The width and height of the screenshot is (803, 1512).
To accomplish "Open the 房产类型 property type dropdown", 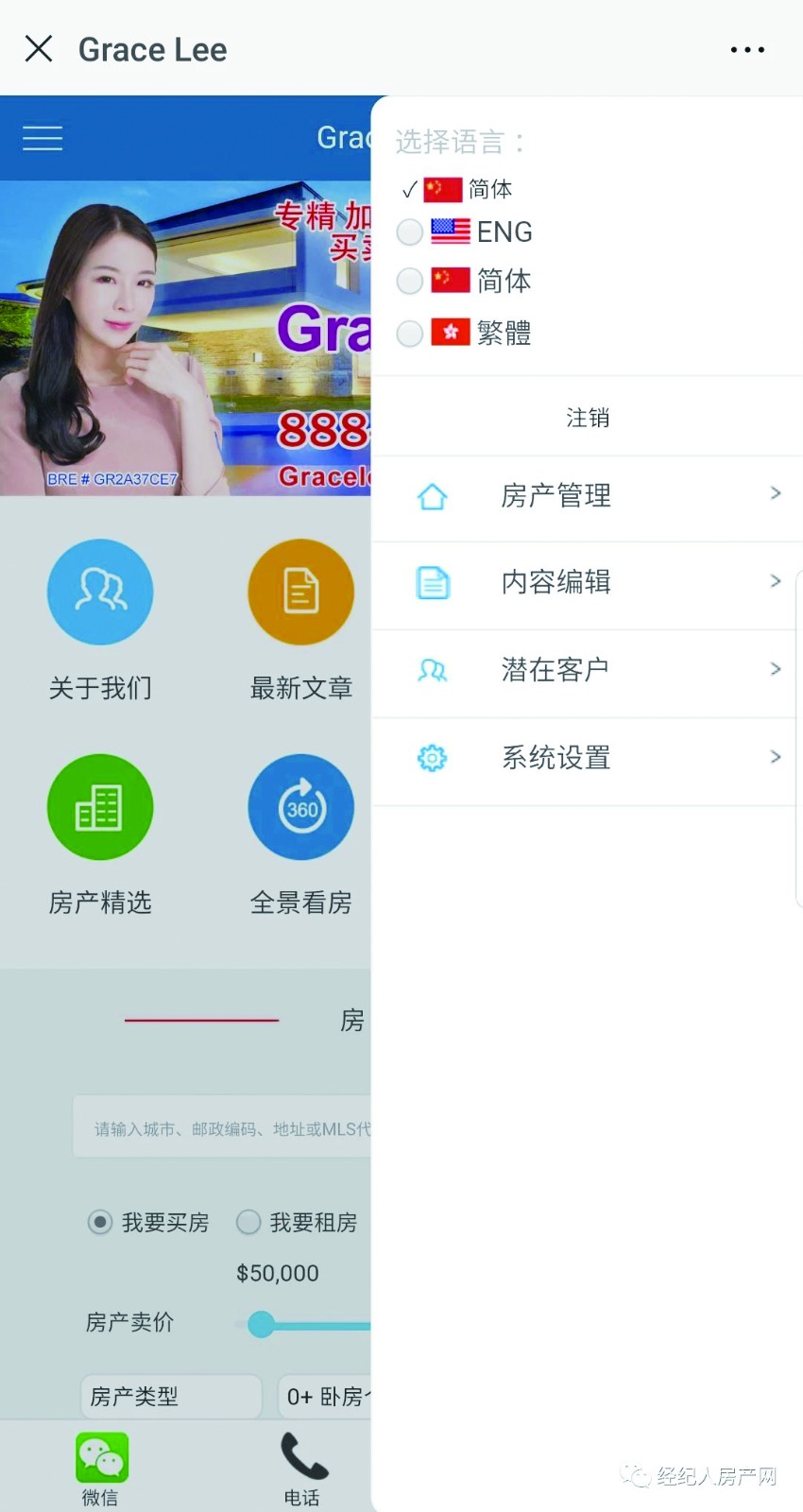I will click(170, 1397).
